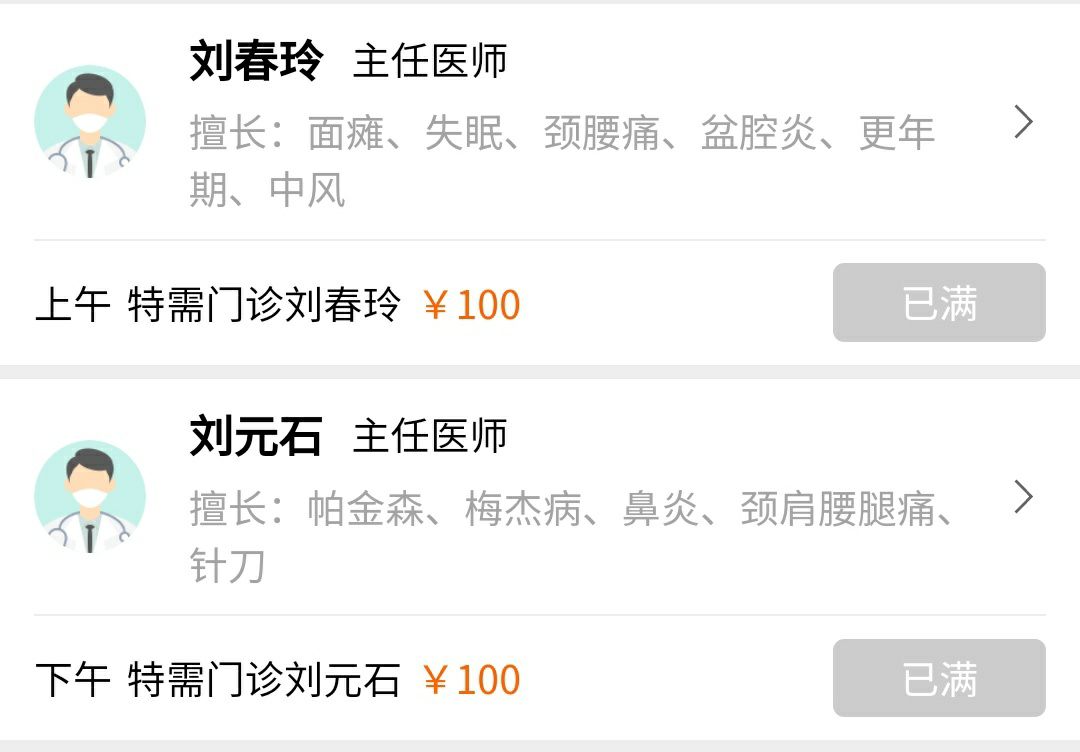Tap 已满 button for 刘春玲's morning slot
This screenshot has height=752, width=1080.
coord(939,303)
